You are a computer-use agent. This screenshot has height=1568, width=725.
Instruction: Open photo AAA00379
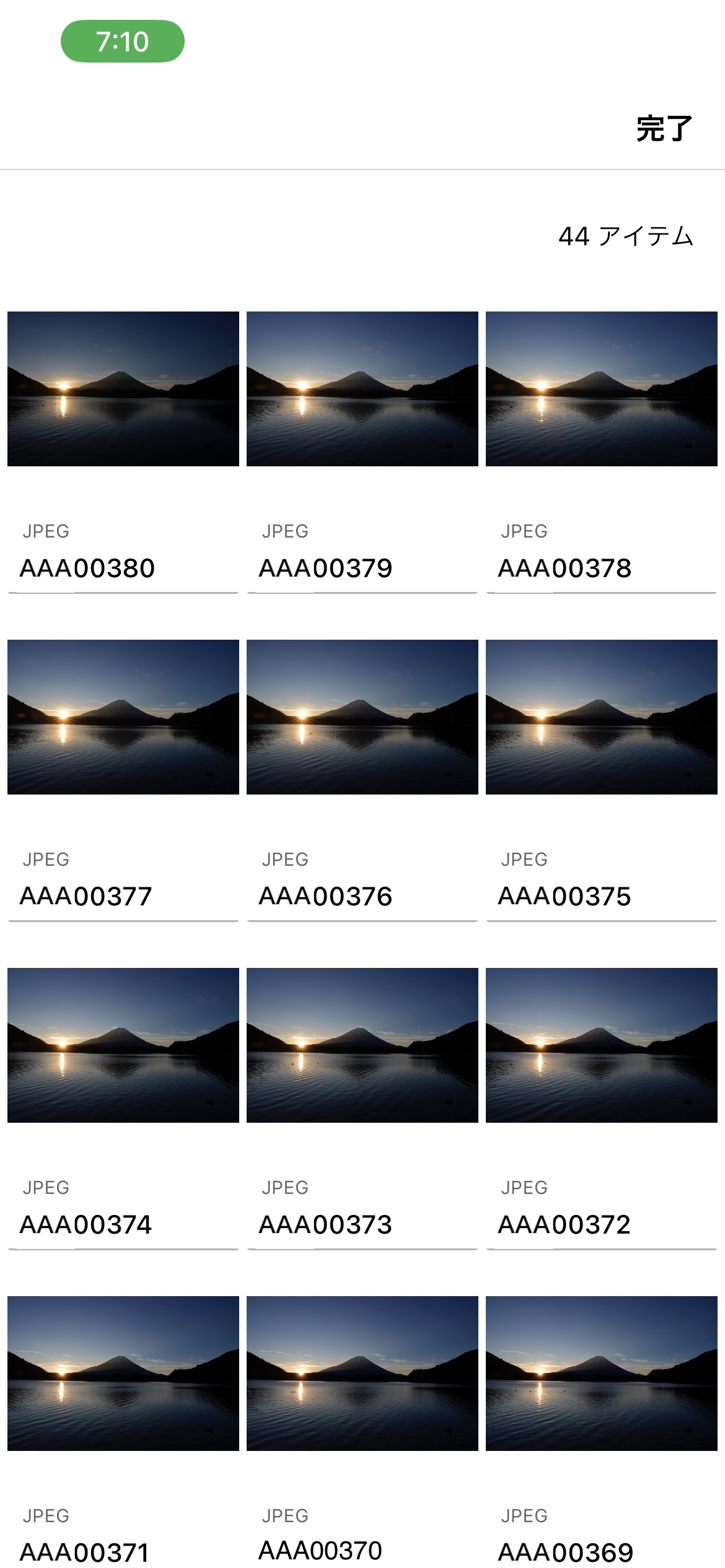[x=362, y=389]
